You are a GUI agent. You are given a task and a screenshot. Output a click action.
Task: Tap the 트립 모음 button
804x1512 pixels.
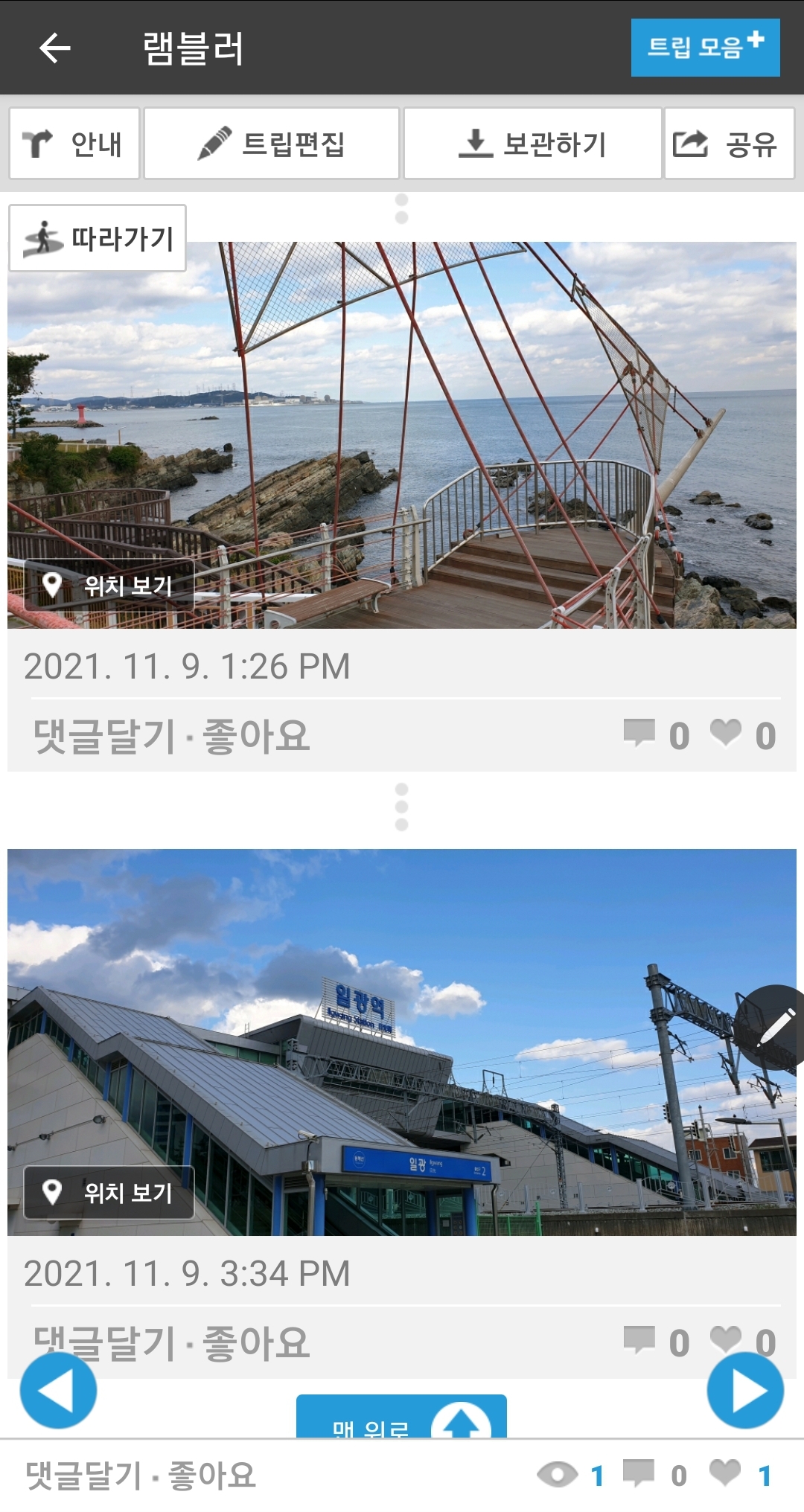pos(705,48)
